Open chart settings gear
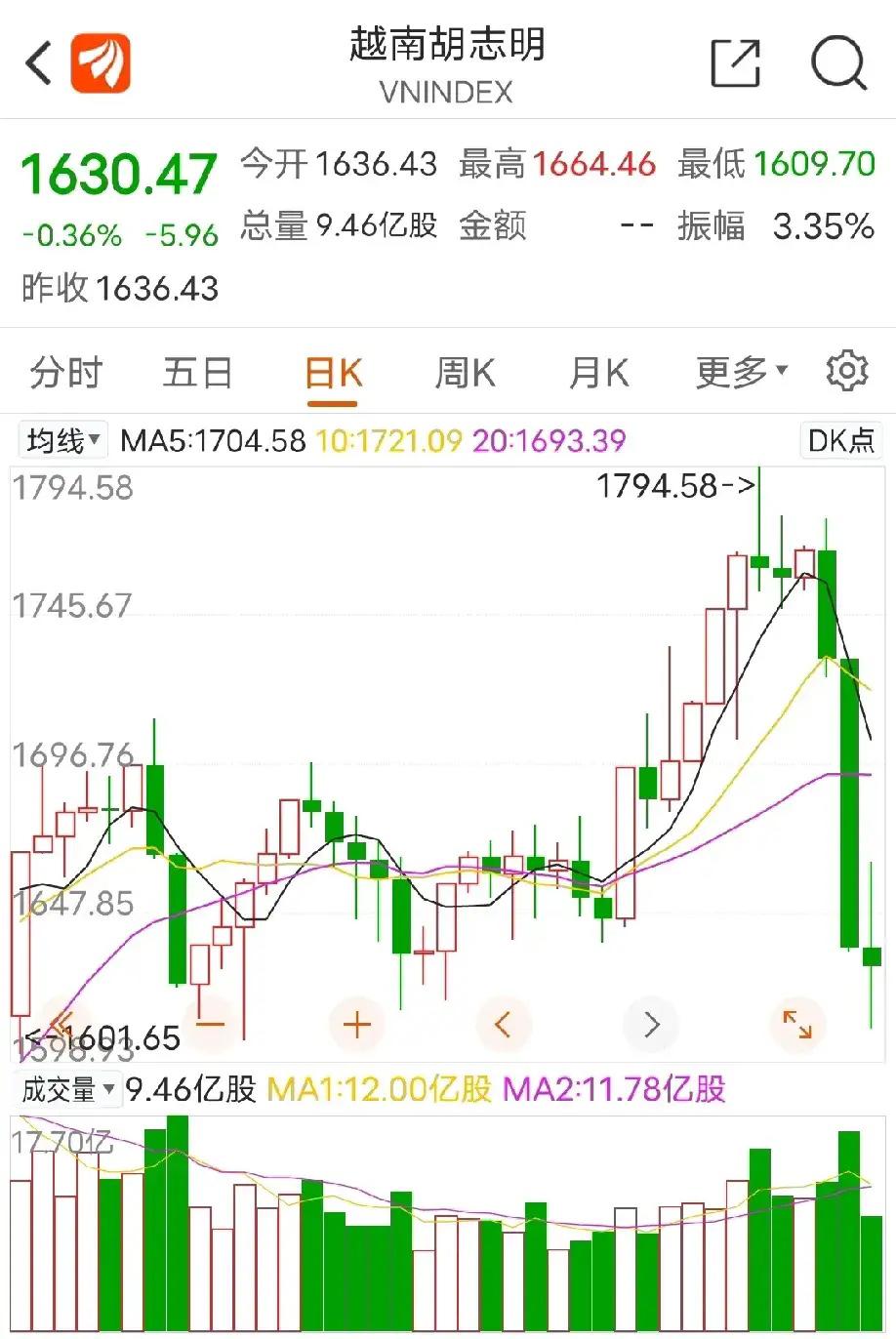896x1339 pixels. [x=846, y=372]
